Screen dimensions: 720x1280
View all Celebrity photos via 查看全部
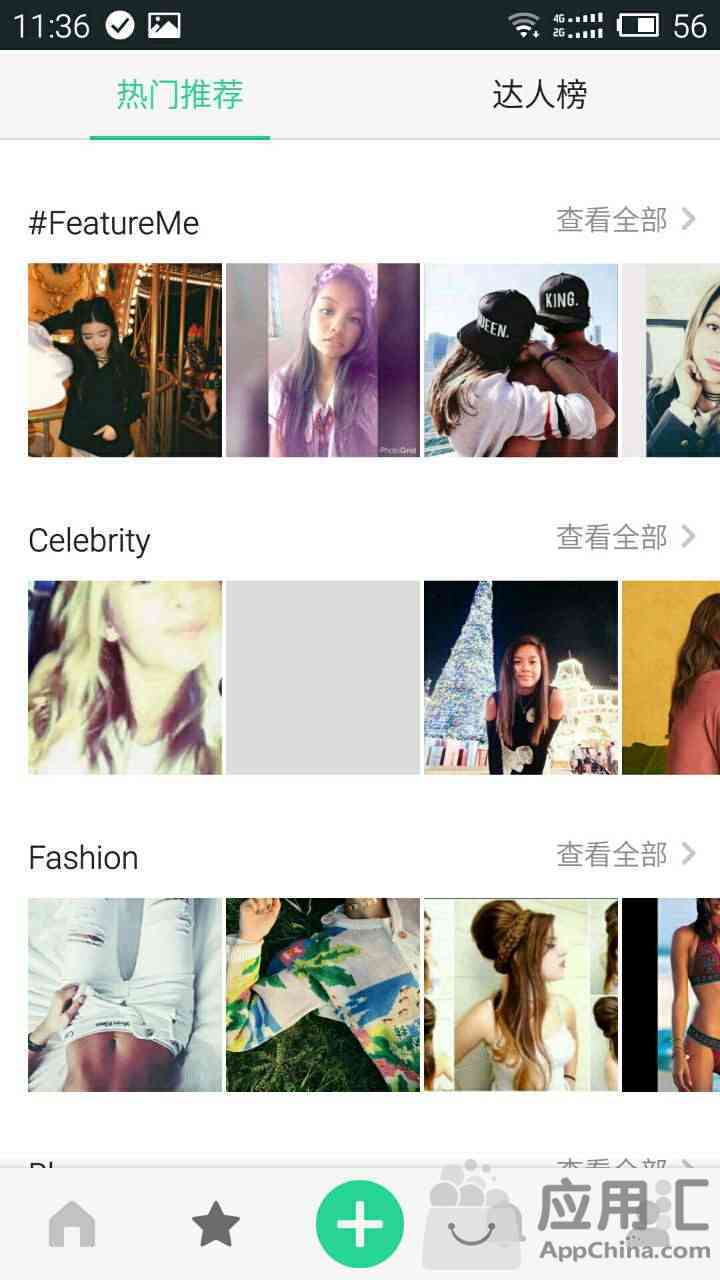(625, 538)
